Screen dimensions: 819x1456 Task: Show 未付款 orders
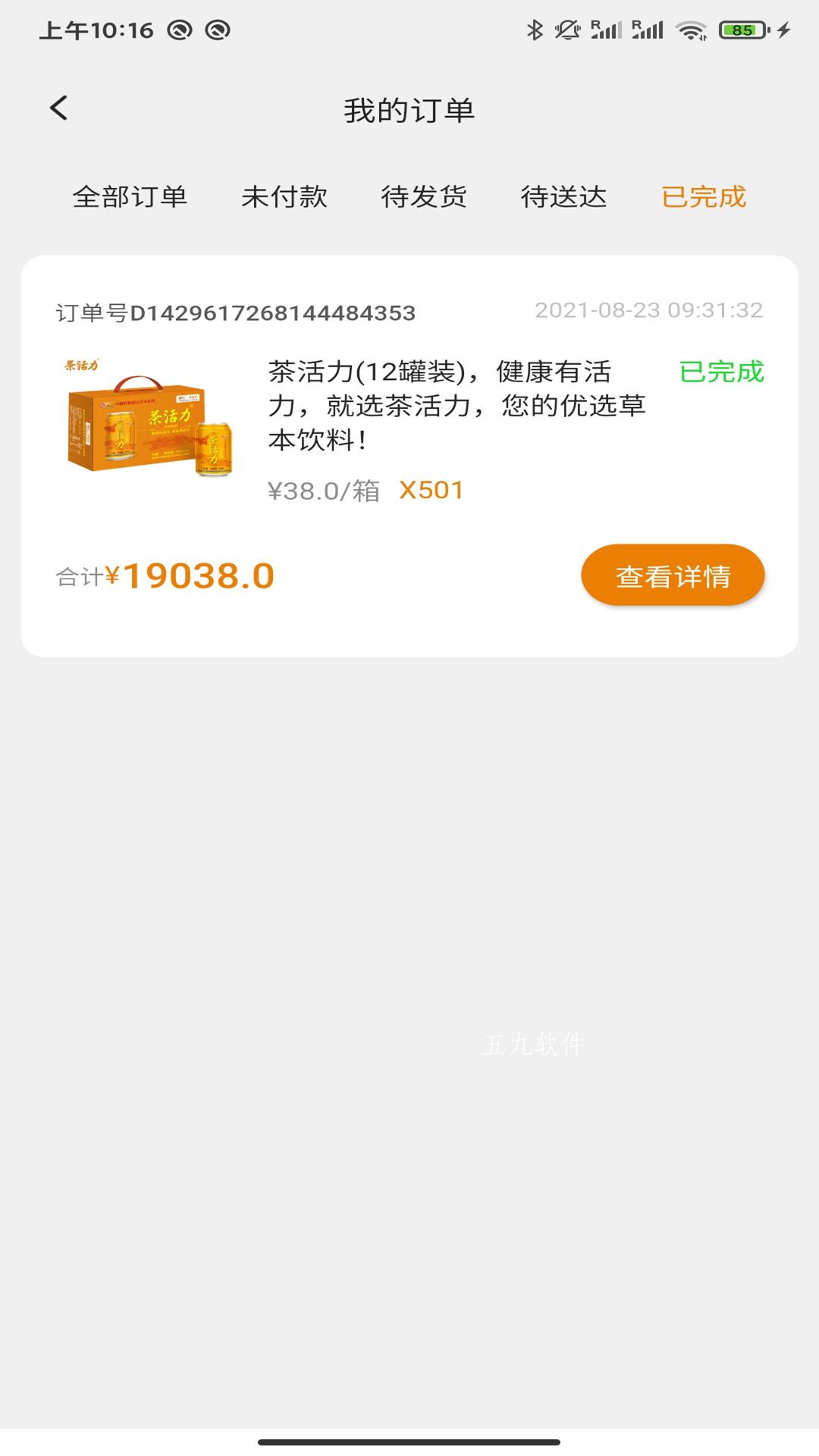click(x=284, y=197)
